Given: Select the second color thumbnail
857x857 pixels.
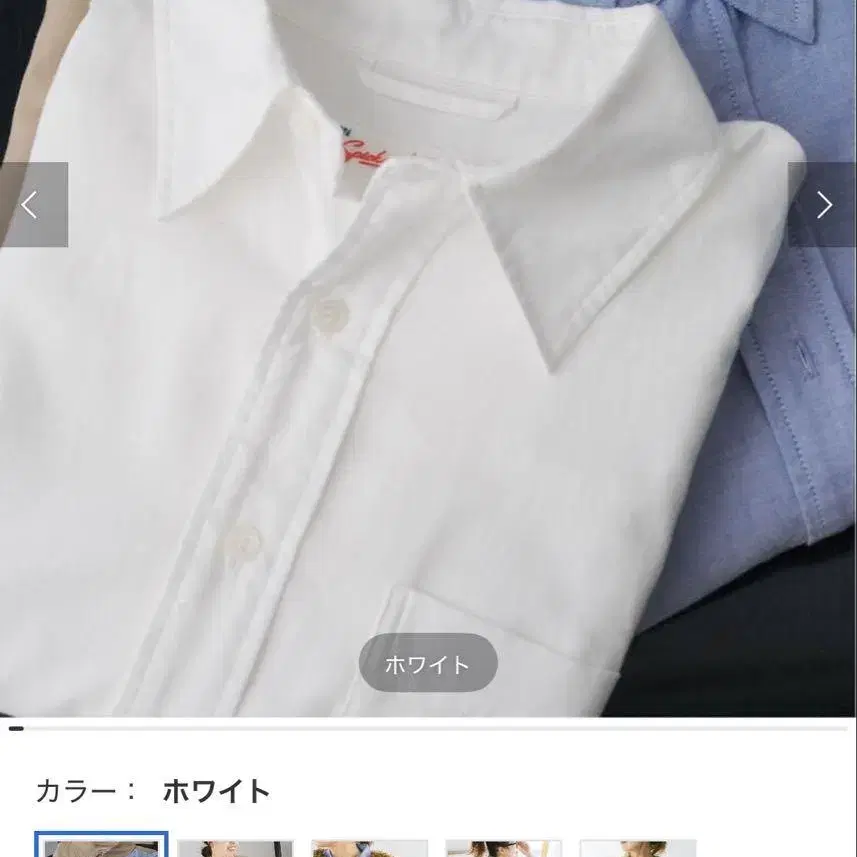Looking at the screenshot, I should pyautogui.click(x=236, y=848).
